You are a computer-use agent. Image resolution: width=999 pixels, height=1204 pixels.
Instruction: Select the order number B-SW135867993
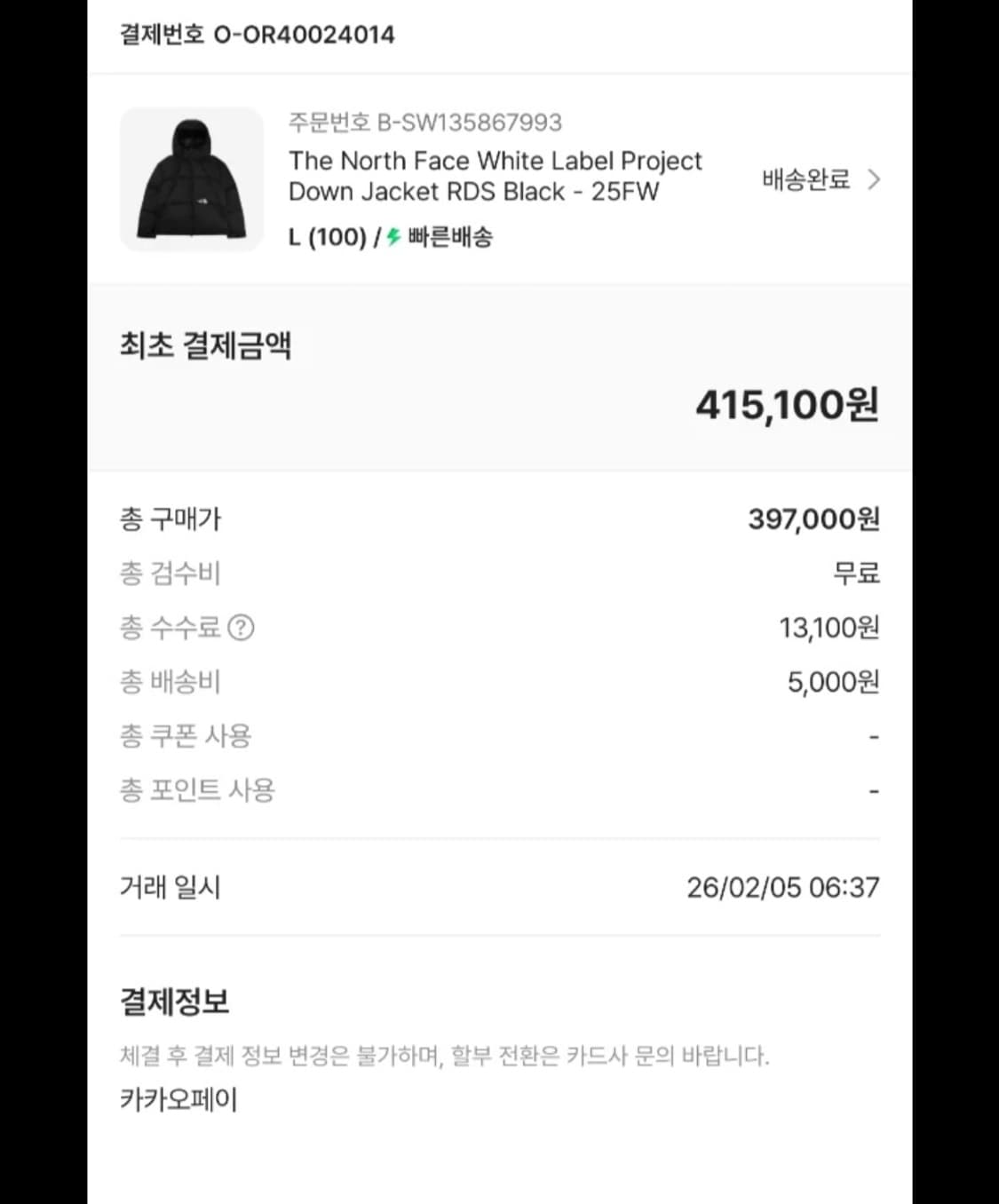coord(424,123)
